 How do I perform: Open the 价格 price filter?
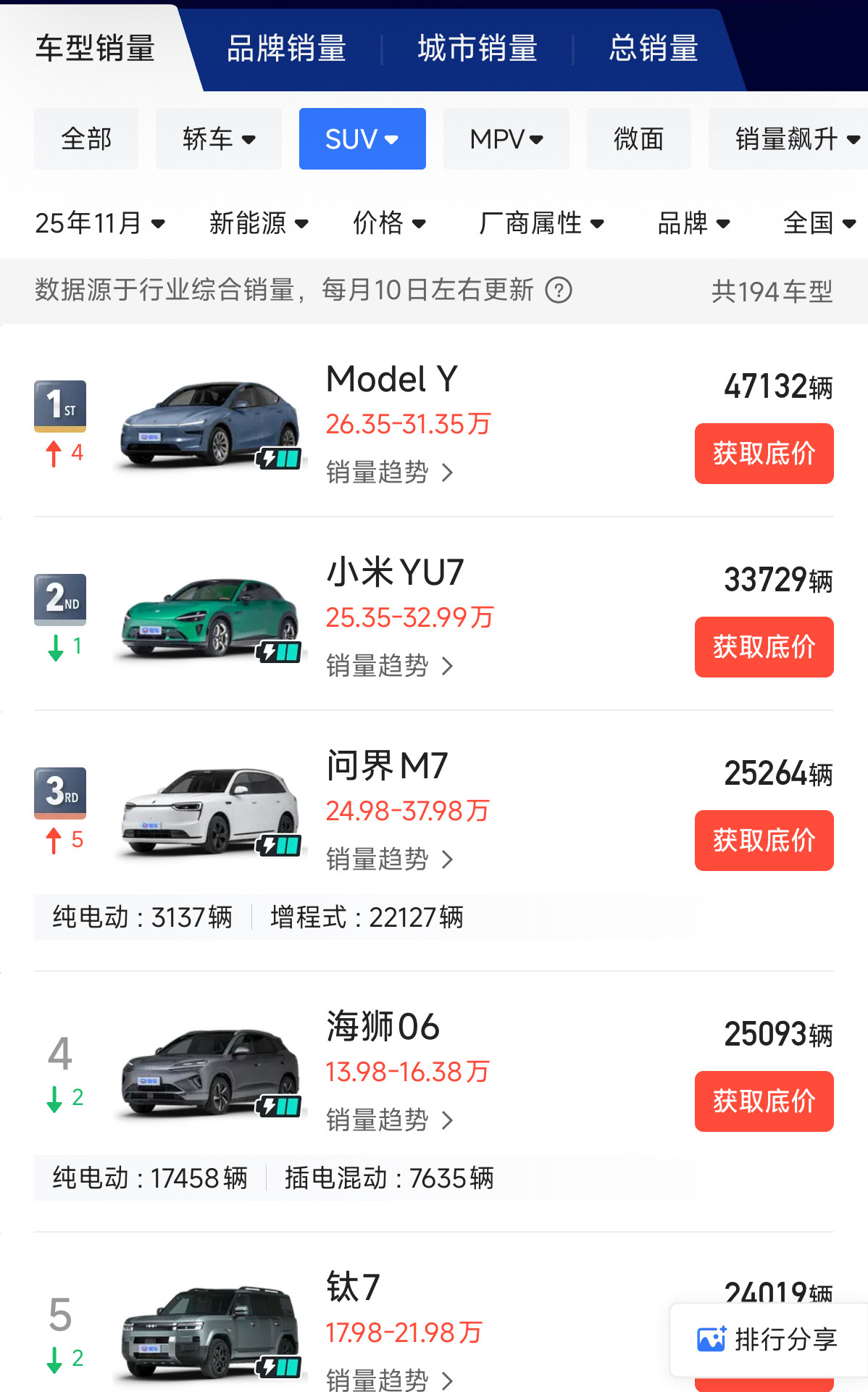pyautogui.click(x=389, y=223)
